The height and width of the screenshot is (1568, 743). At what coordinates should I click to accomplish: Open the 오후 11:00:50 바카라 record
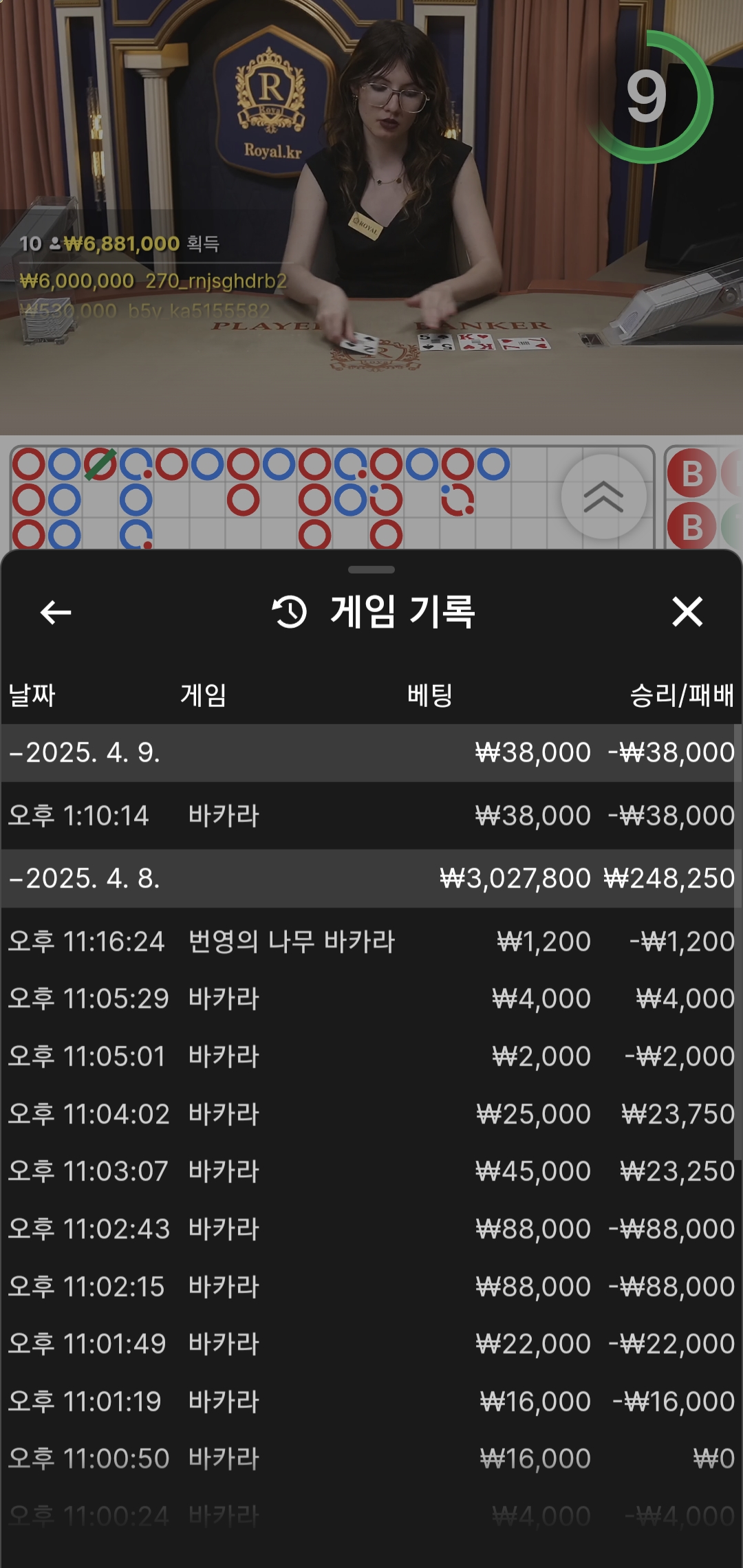pyautogui.click(x=371, y=1459)
